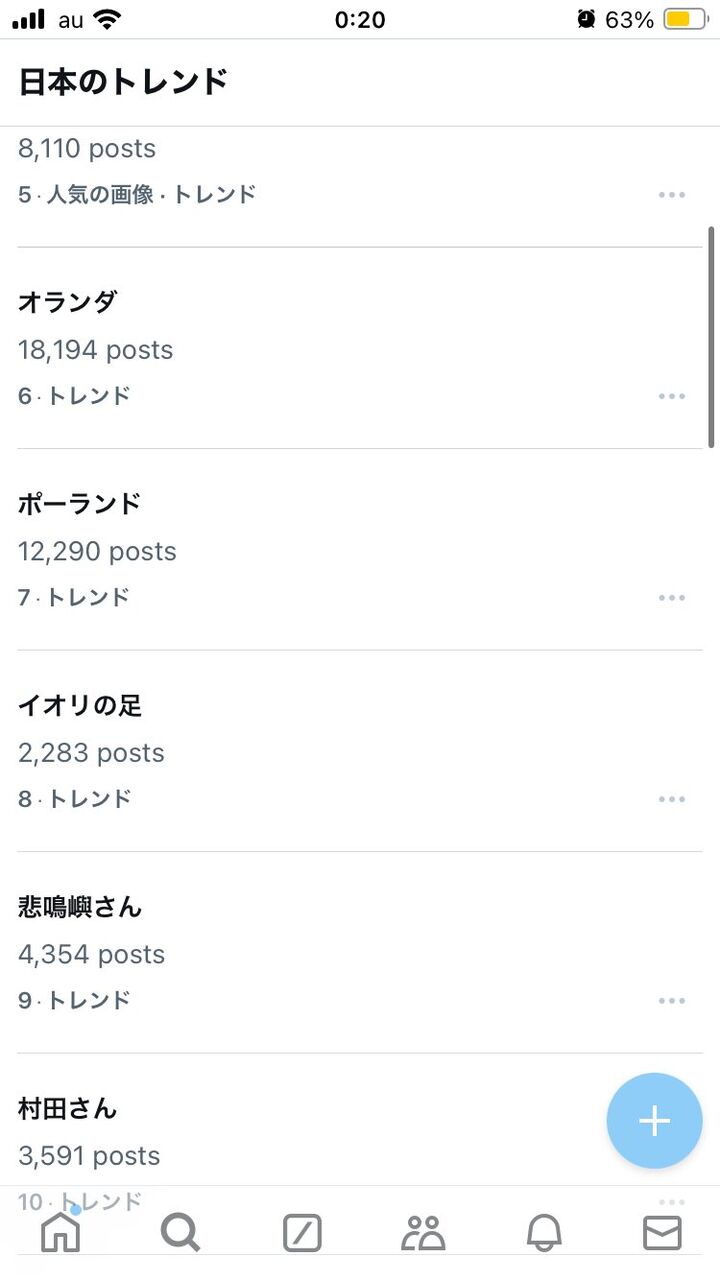Image resolution: width=720 pixels, height=1280 pixels.
Task: Open the direct messages envelope
Action: click(x=662, y=1234)
